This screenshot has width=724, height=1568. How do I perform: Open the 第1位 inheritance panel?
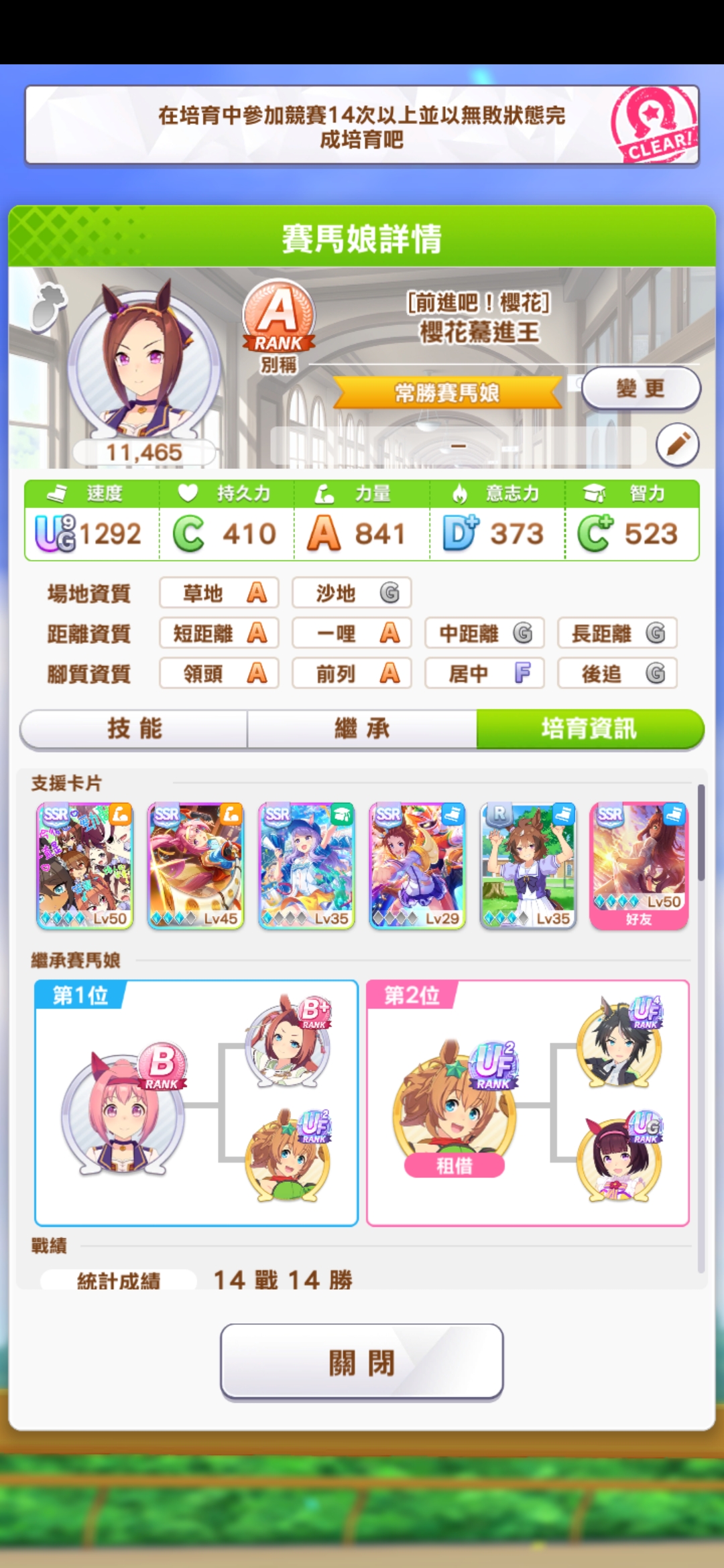click(x=196, y=1102)
